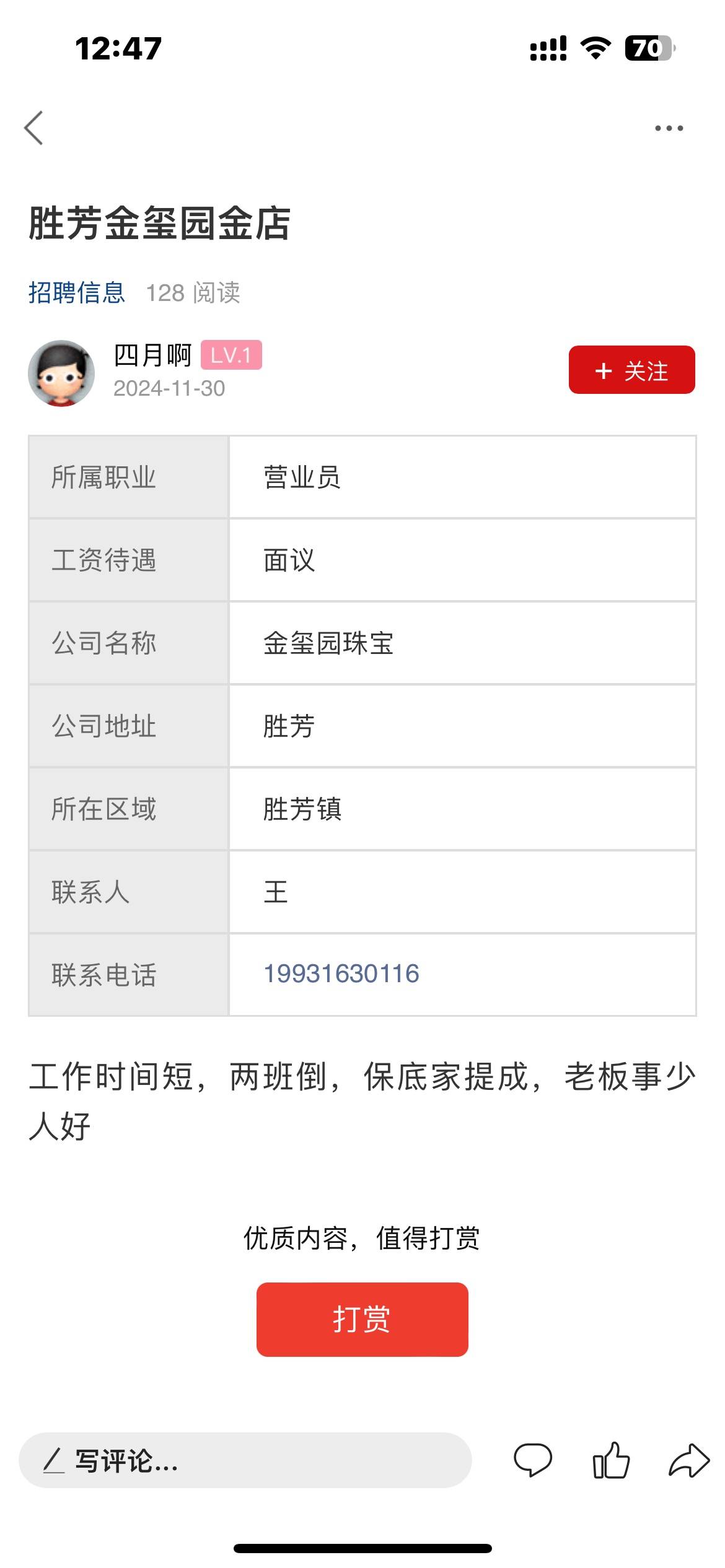Go back to the previous page
This screenshot has height=1568, width=725.
click(34, 128)
